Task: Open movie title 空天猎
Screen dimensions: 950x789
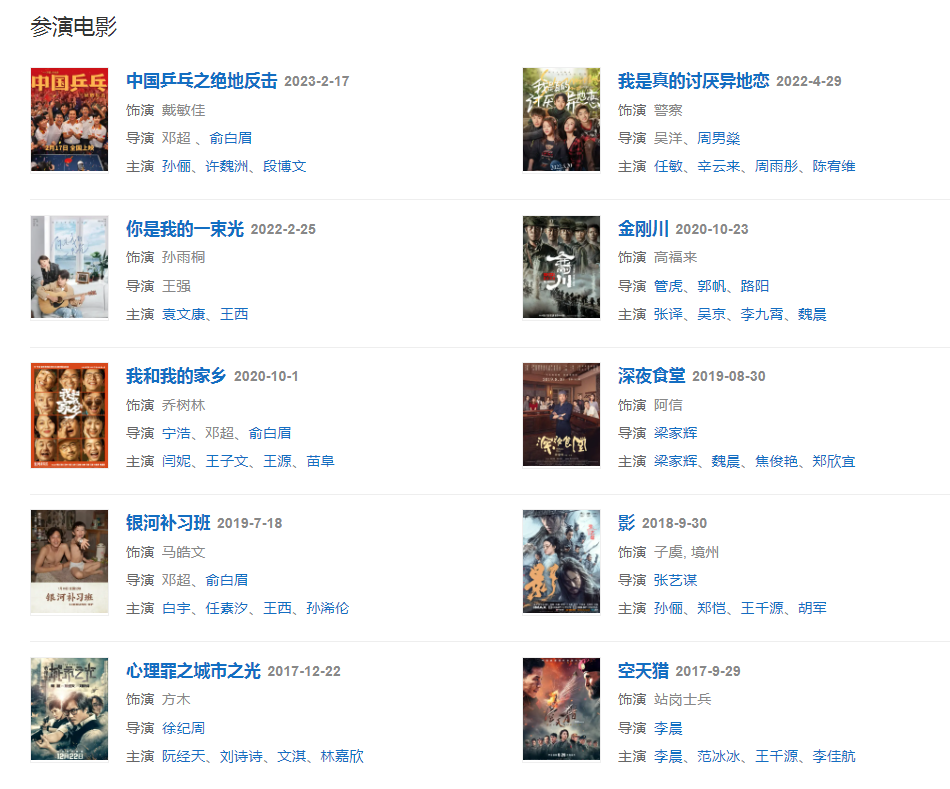Action: pos(643,670)
